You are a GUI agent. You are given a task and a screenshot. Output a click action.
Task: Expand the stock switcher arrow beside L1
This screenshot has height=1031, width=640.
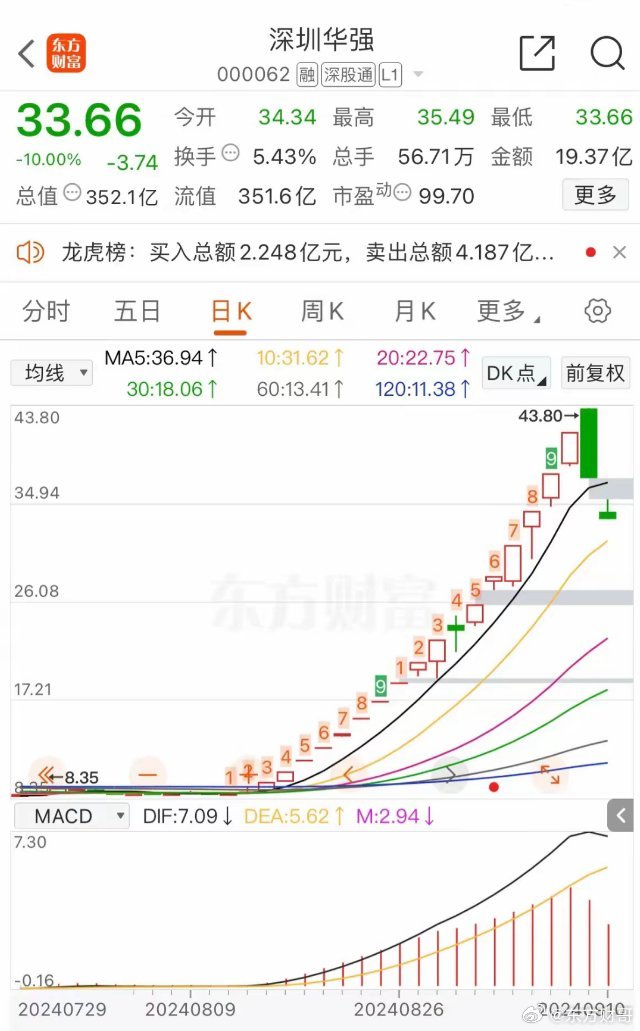coord(418,74)
